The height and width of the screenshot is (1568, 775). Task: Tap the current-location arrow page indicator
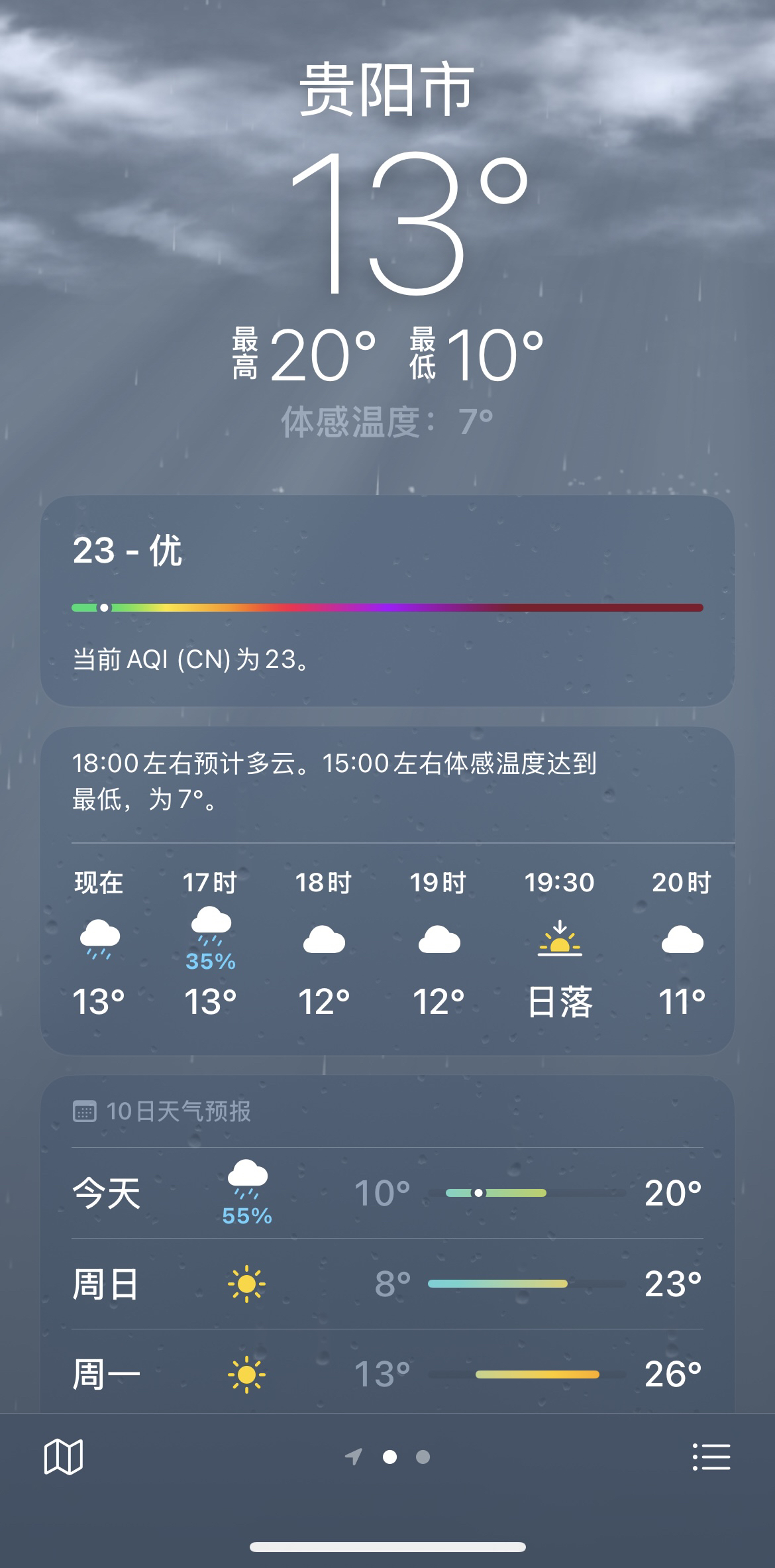(354, 1457)
